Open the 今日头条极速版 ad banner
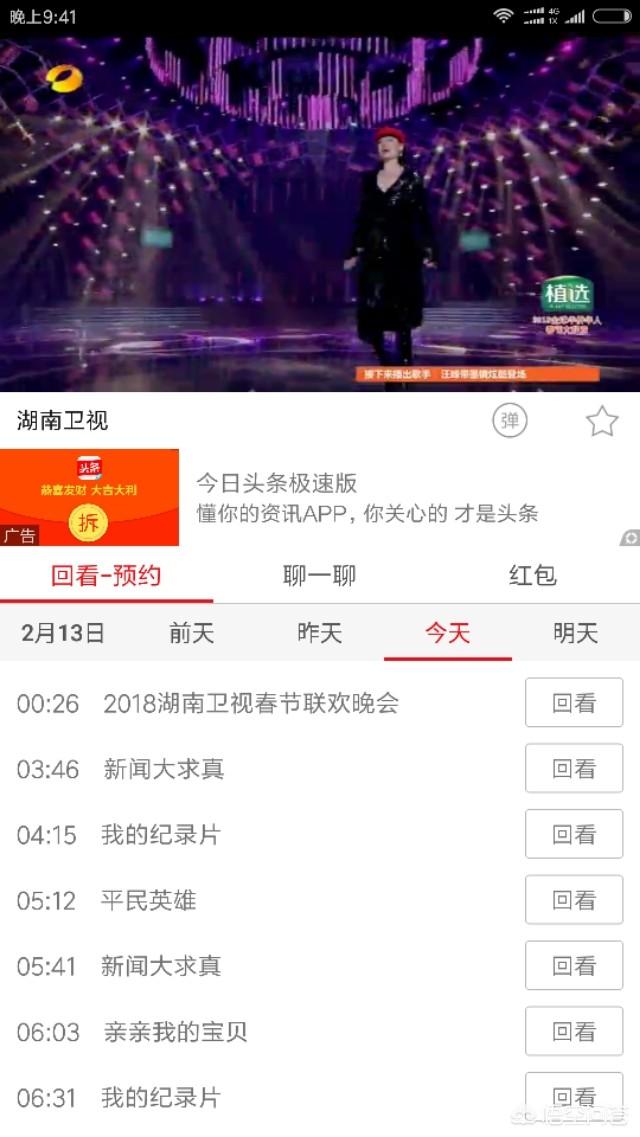This screenshot has width=640, height=1137. pyautogui.click(x=320, y=497)
